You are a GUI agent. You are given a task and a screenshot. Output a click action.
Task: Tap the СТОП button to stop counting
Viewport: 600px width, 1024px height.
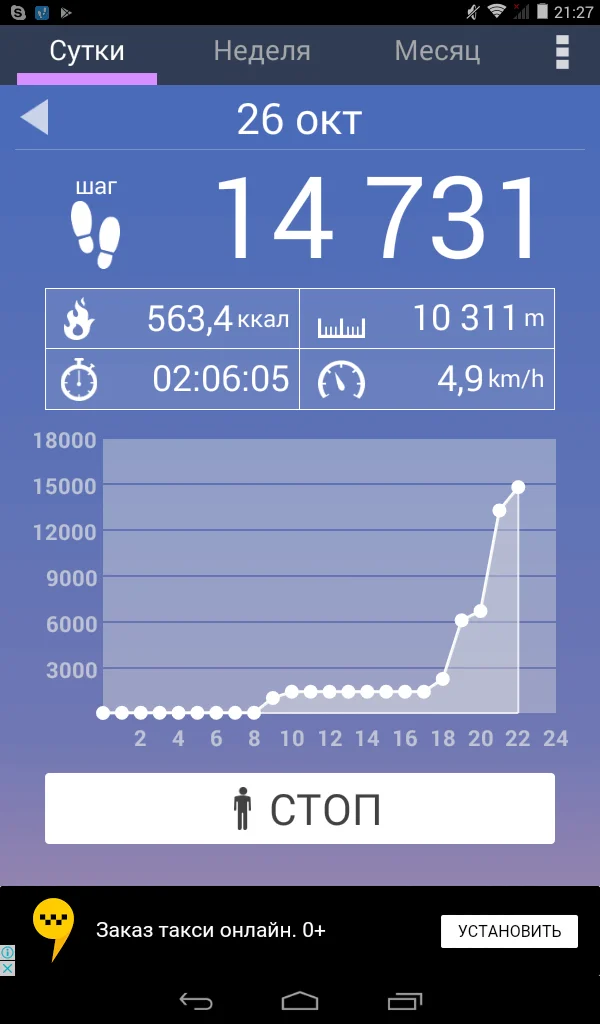(300, 808)
